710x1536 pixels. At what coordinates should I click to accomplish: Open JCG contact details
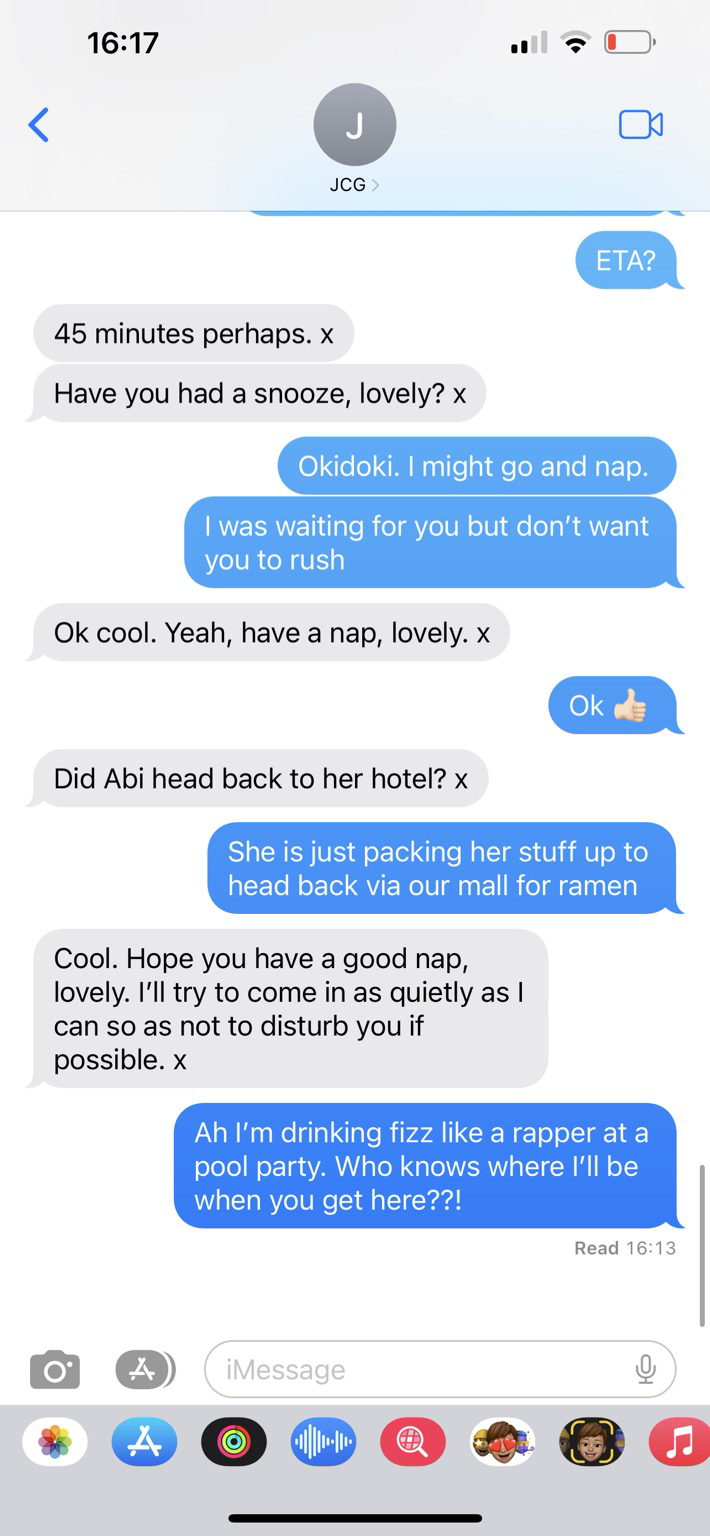click(x=354, y=140)
